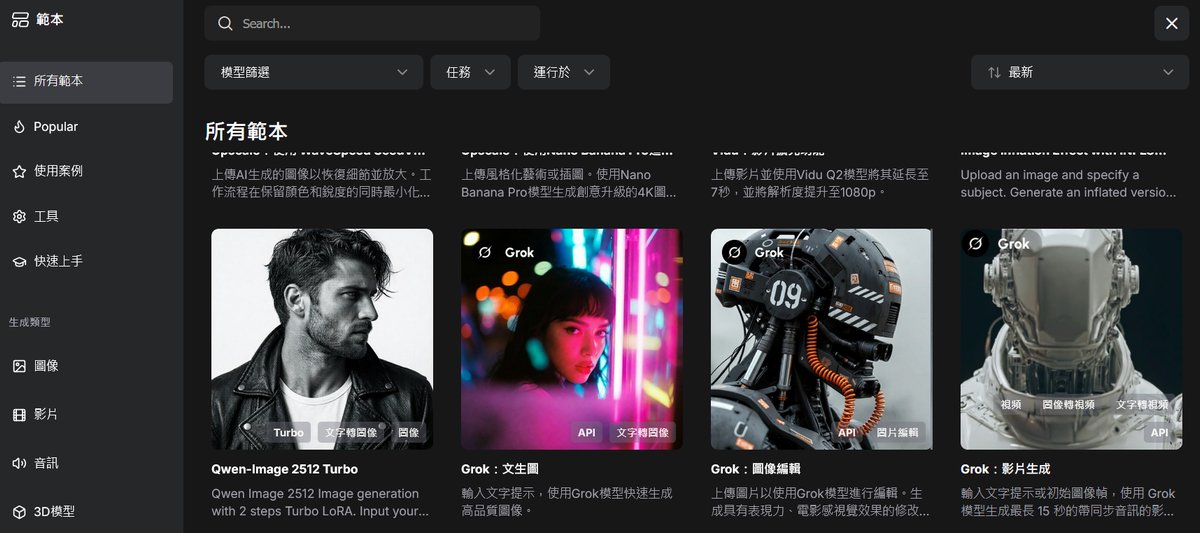Select 所有範本 in the sidebar
The image size is (1200, 533).
87,81
